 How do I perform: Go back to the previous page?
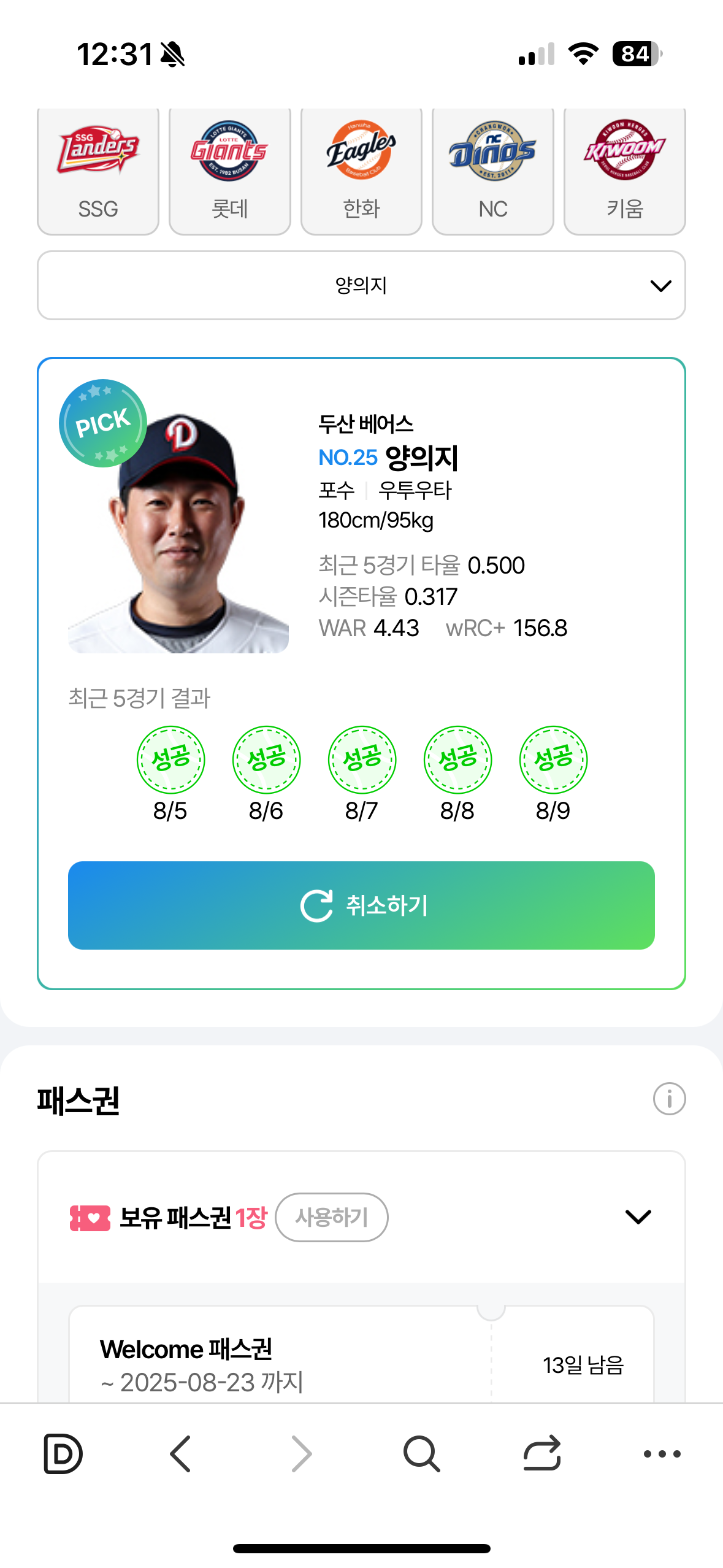coord(181,1453)
